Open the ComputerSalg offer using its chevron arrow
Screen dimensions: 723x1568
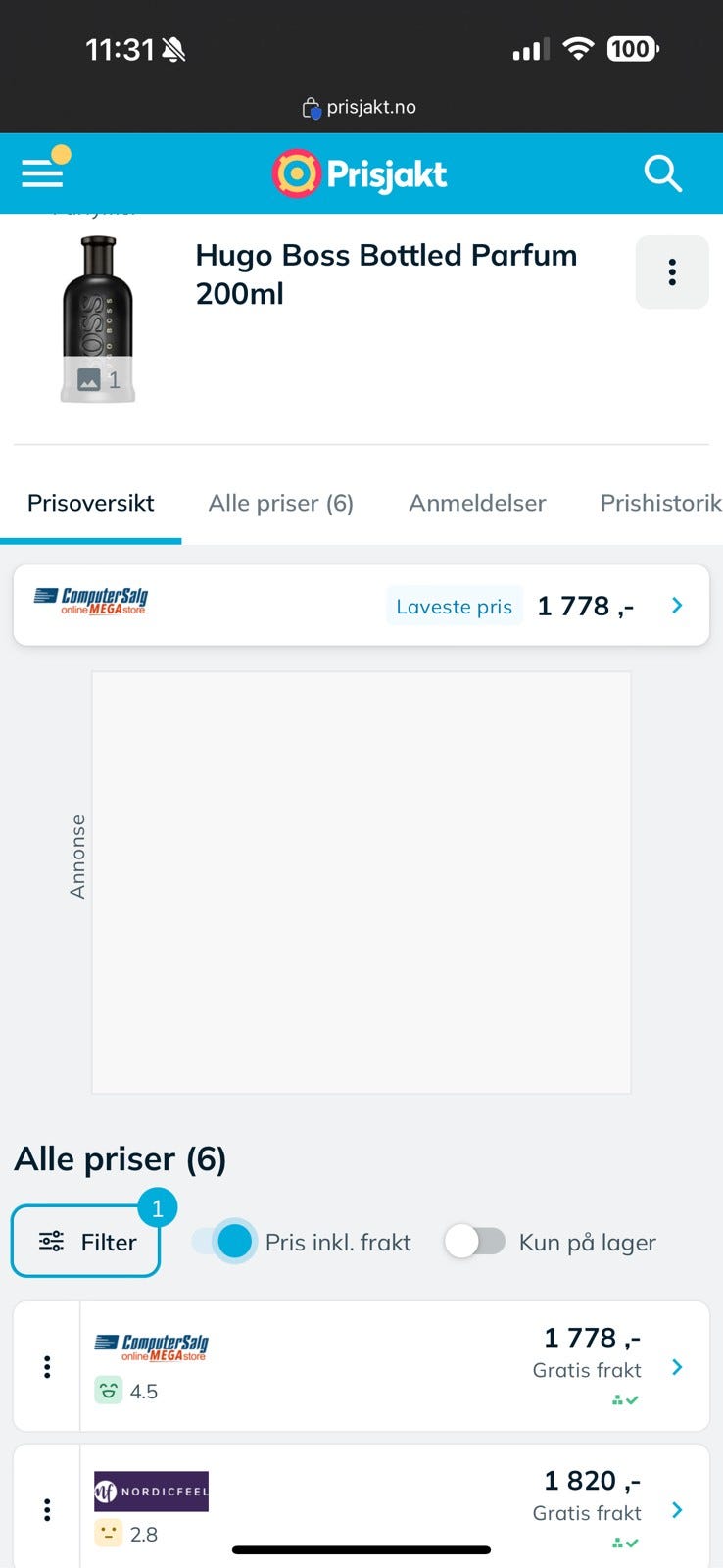point(676,1366)
